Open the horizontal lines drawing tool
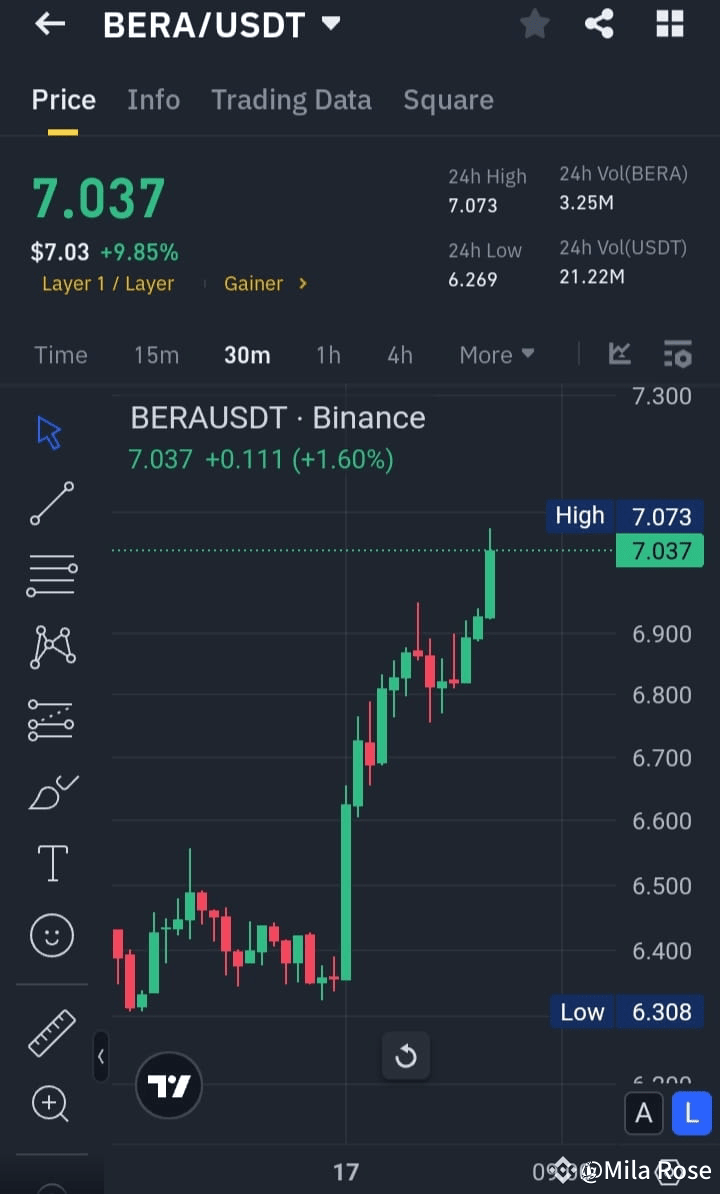The width and height of the screenshot is (720, 1194). (x=51, y=575)
